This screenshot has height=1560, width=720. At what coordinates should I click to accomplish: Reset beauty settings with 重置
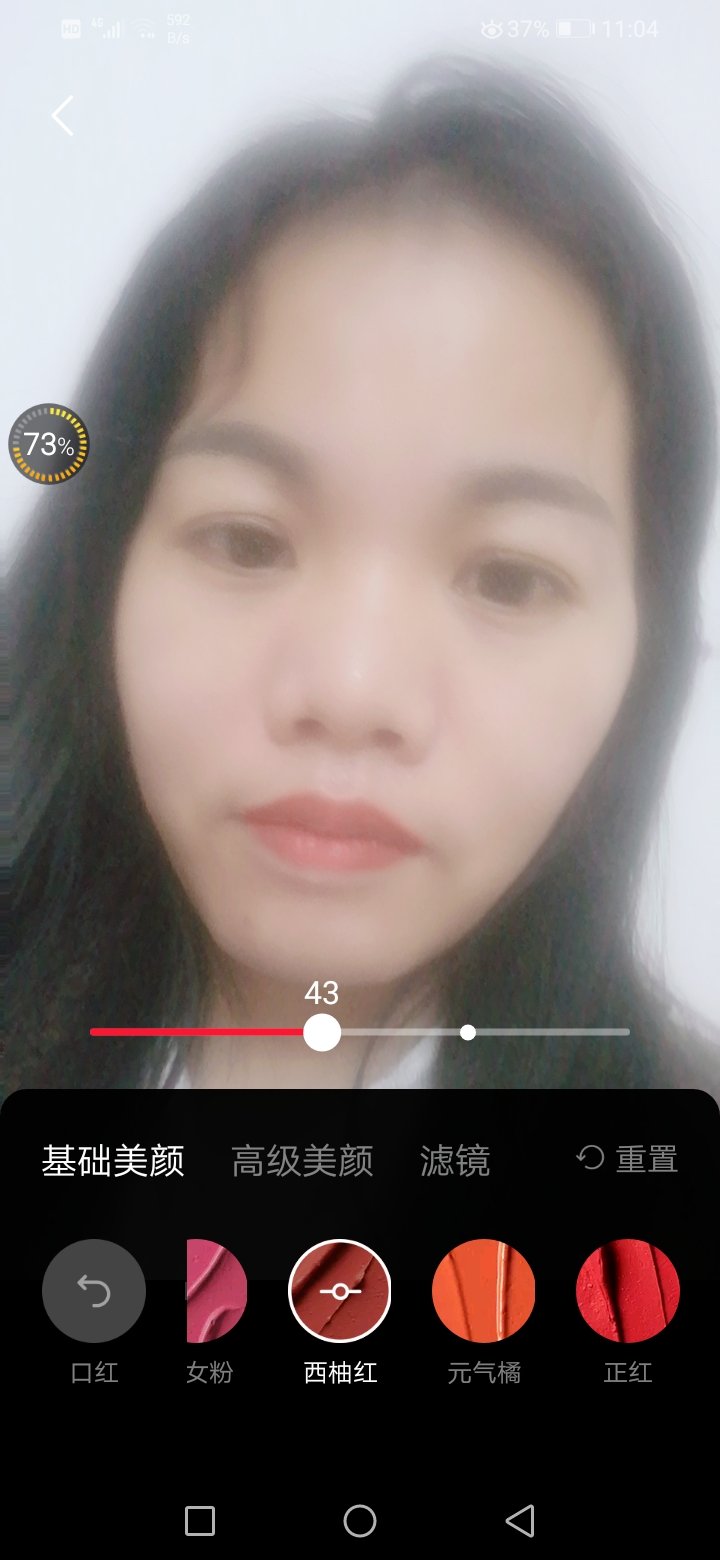[627, 1159]
